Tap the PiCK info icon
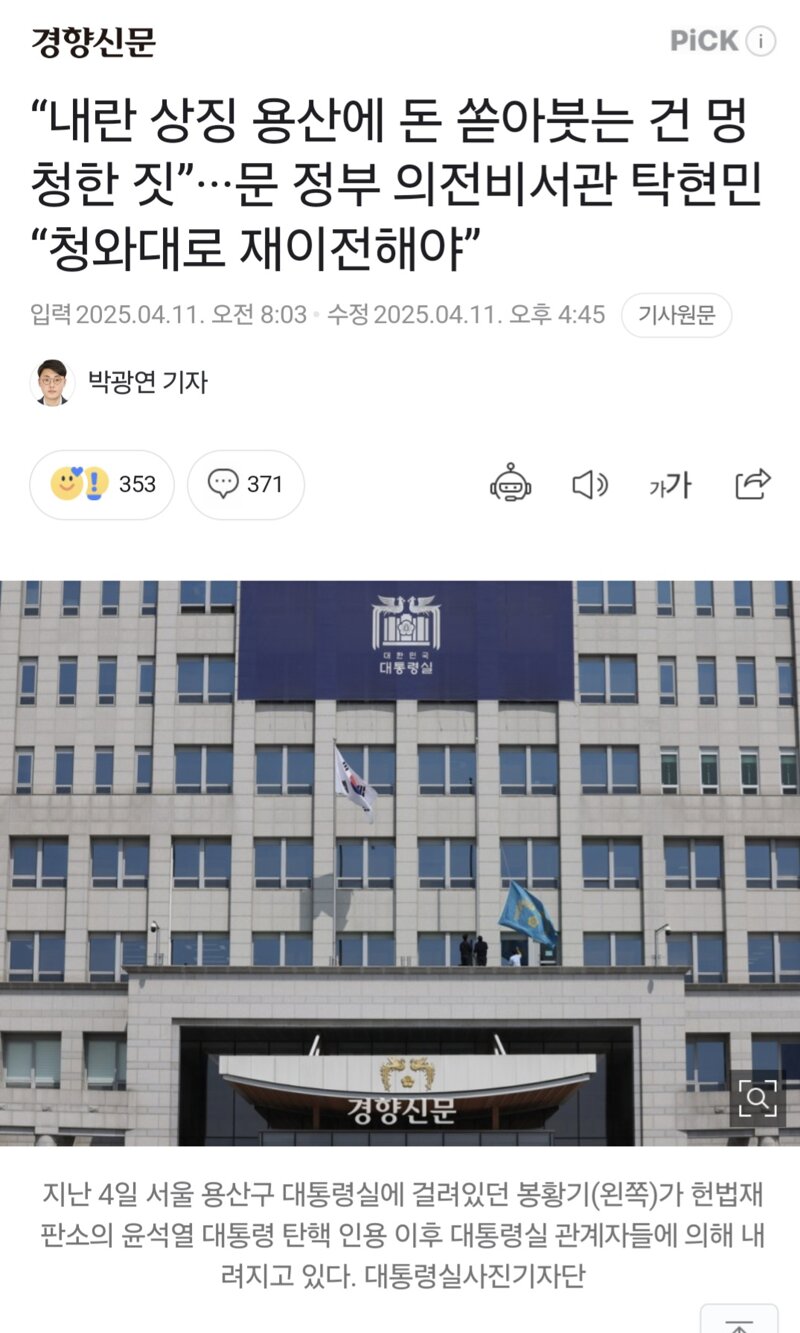Image resolution: width=800 pixels, height=1333 pixels. click(761, 41)
